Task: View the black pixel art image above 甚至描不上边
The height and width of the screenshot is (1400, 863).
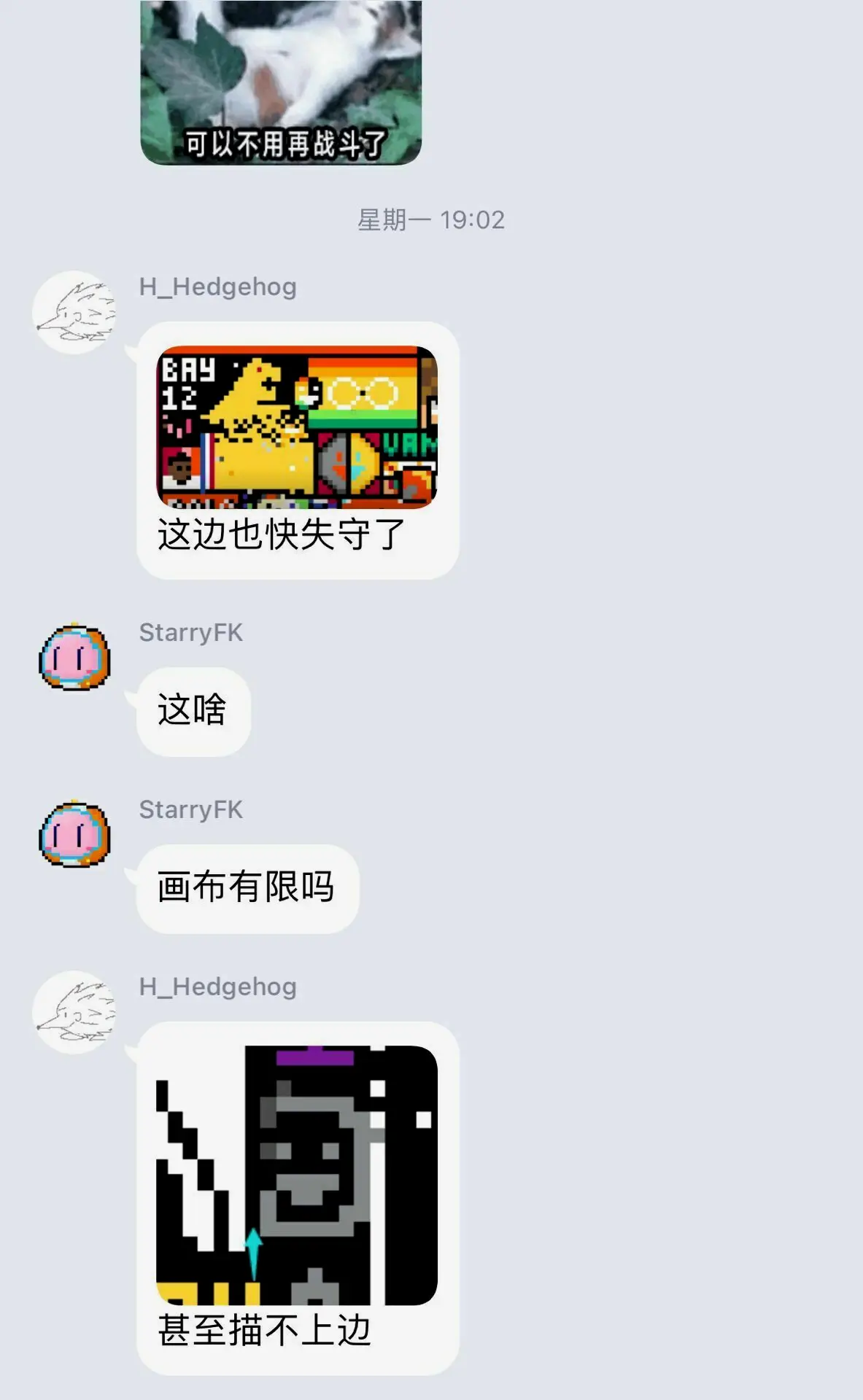Action: (297, 1175)
